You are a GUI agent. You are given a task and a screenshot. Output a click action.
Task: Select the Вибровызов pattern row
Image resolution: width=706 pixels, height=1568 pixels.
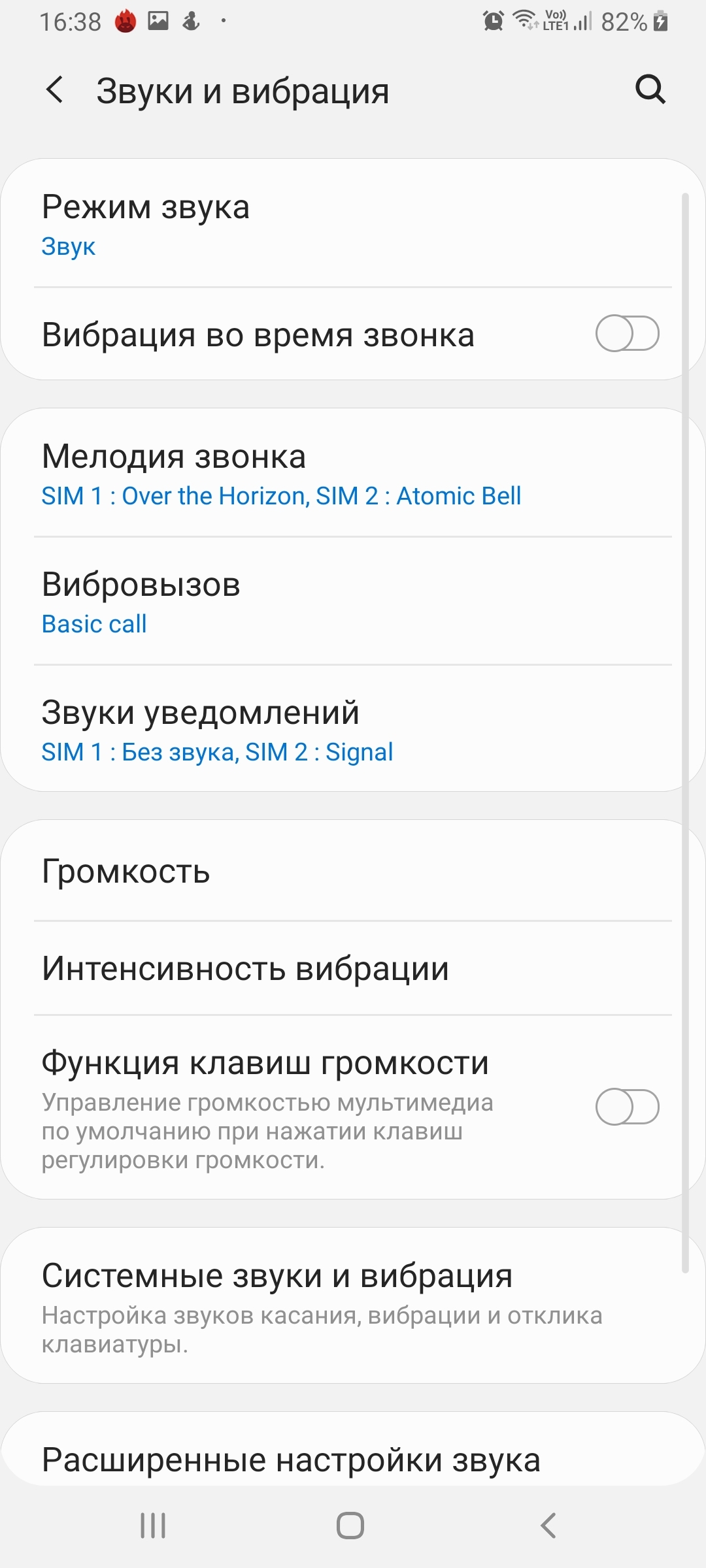point(353,601)
